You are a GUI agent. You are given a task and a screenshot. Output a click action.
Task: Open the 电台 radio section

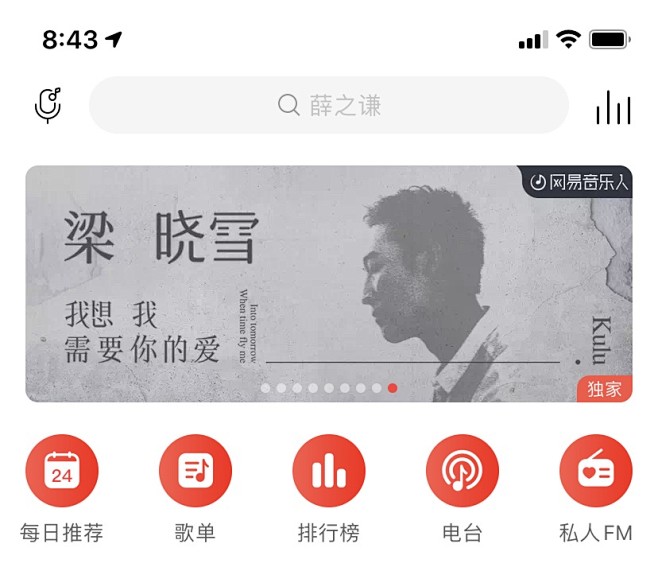(x=461, y=471)
